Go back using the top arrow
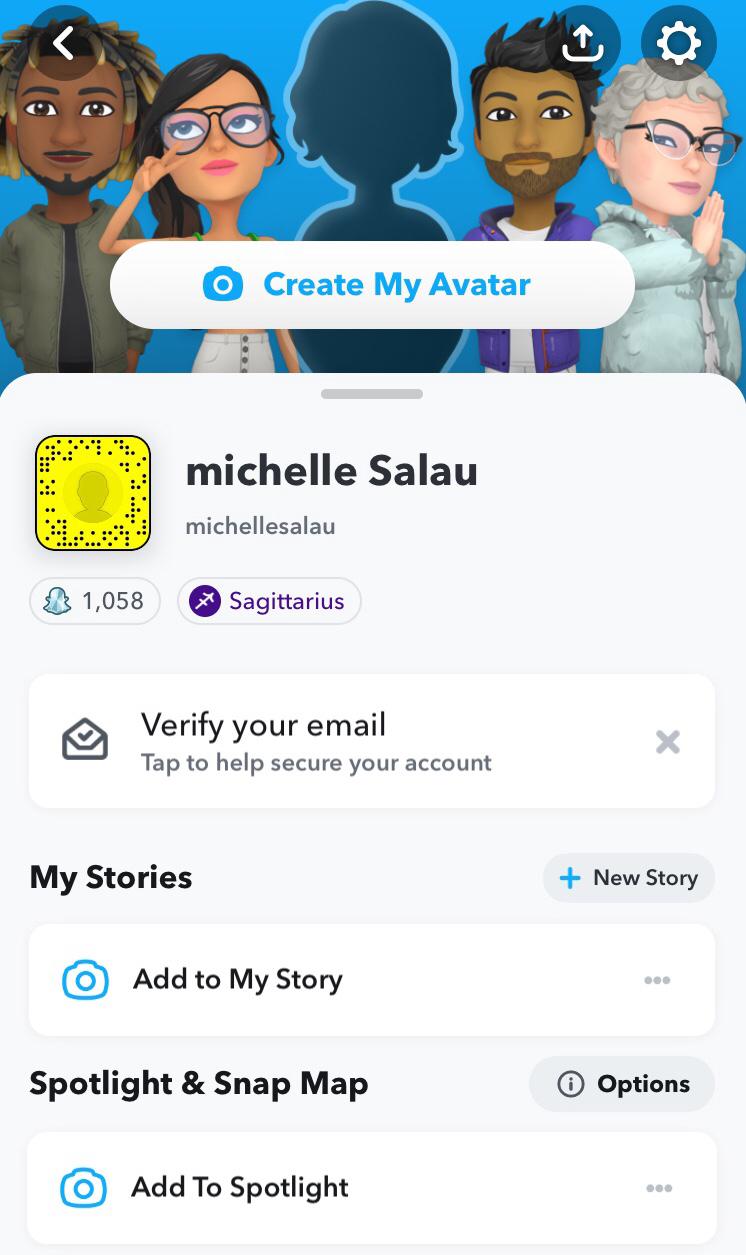The image size is (746, 1255). [x=65, y=43]
